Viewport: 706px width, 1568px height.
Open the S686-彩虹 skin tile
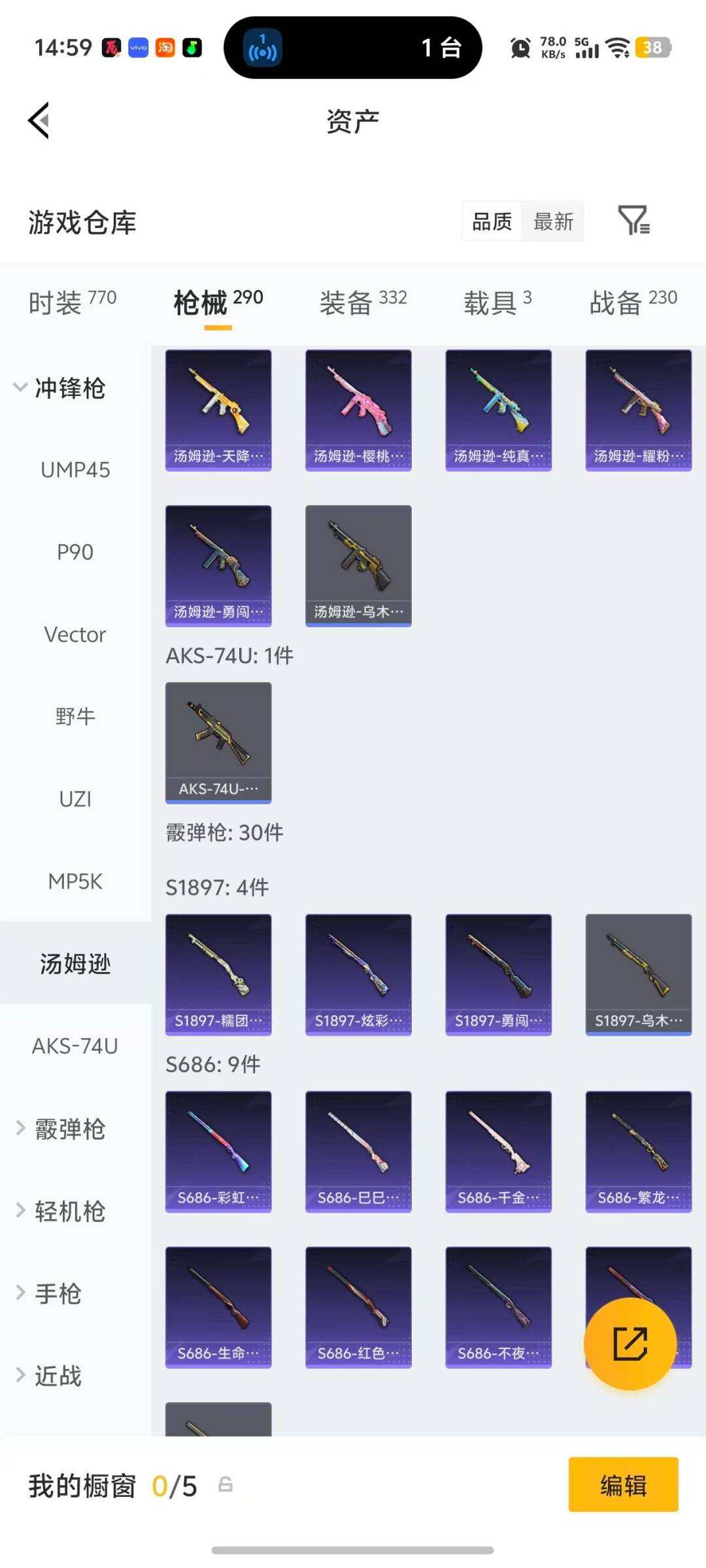[x=218, y=1151]
